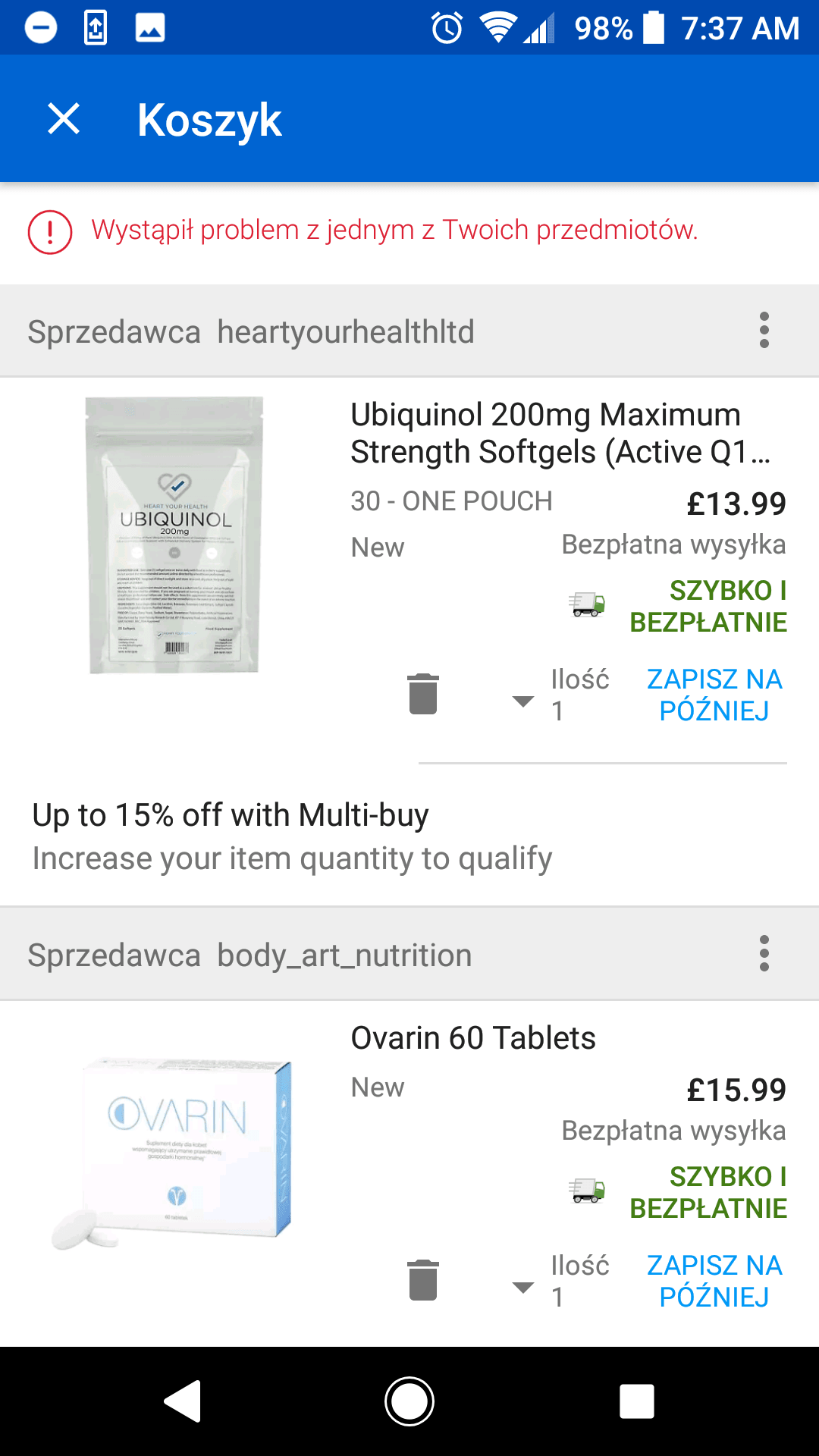Change quantity for Ubiquinol 200mg
This screenshot has width=819, height=1456.
tap(560, 695)
